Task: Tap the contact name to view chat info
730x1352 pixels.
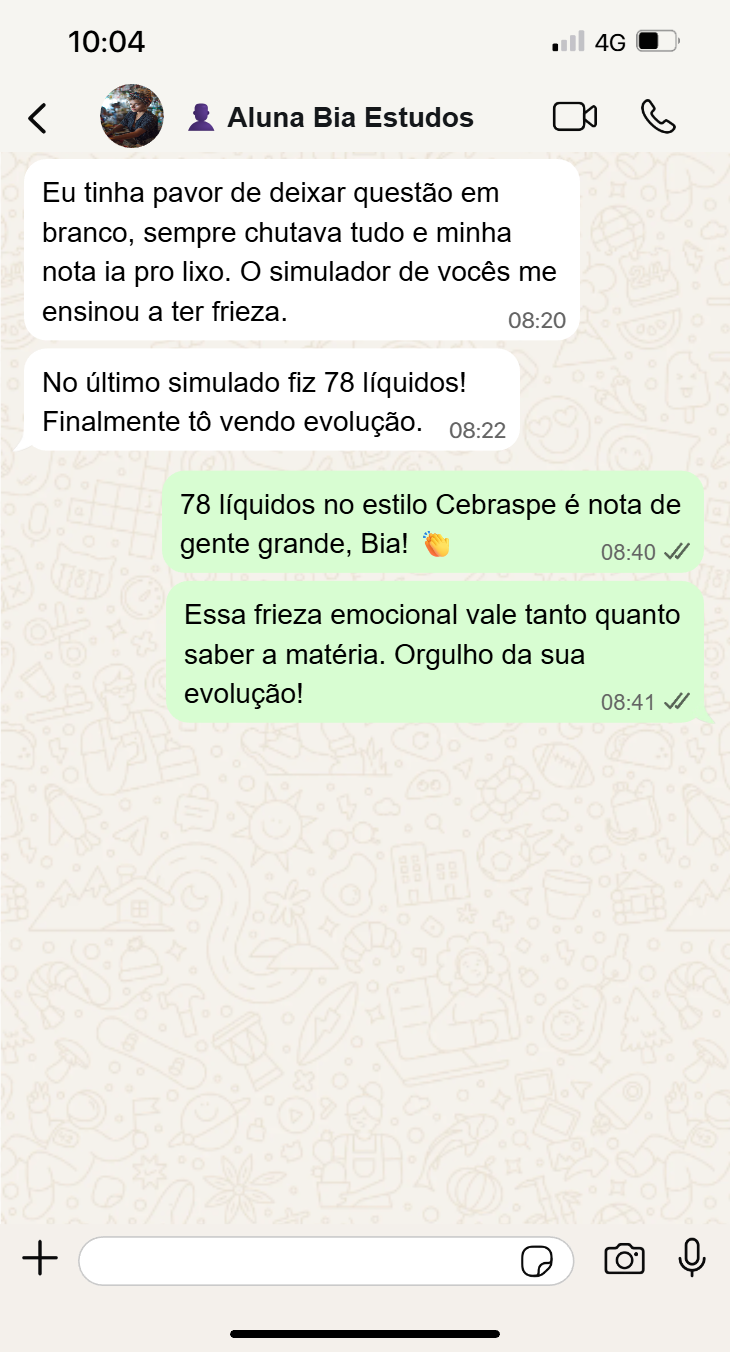Action: 352,117
